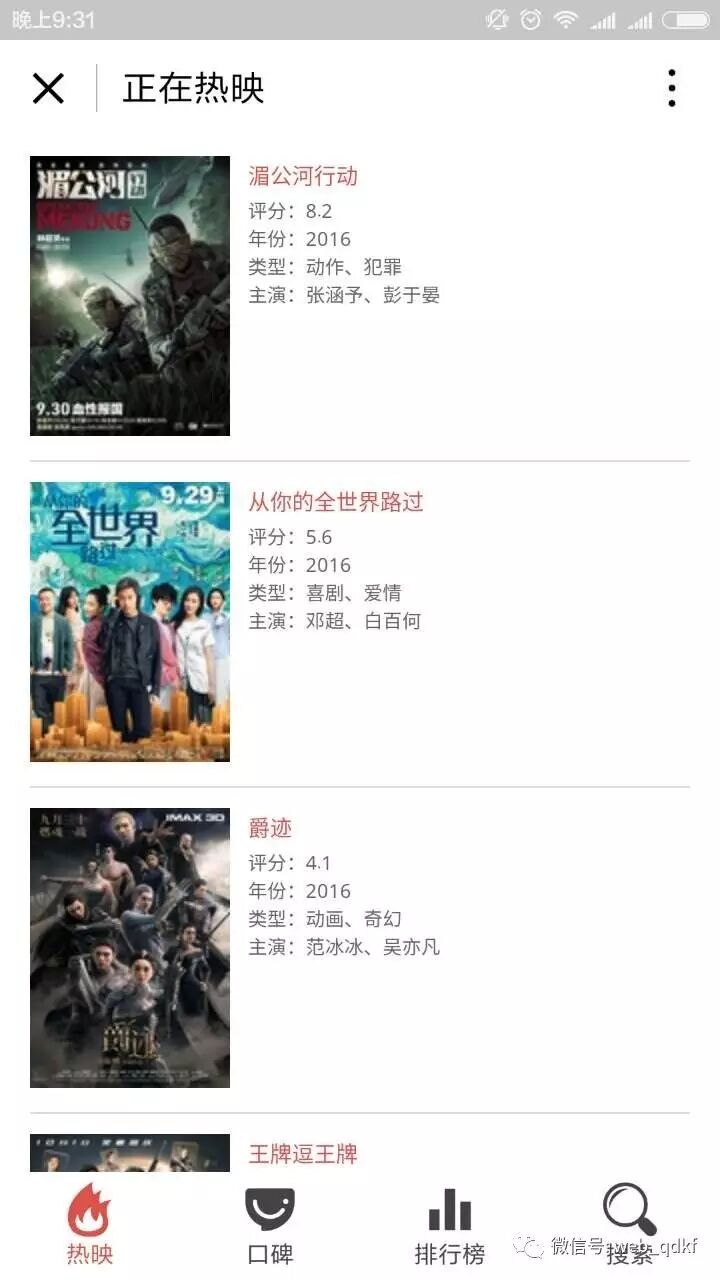Screen dimensions: 720x1280
Task: View the 湄公河行动 poster
Action: 130,296
